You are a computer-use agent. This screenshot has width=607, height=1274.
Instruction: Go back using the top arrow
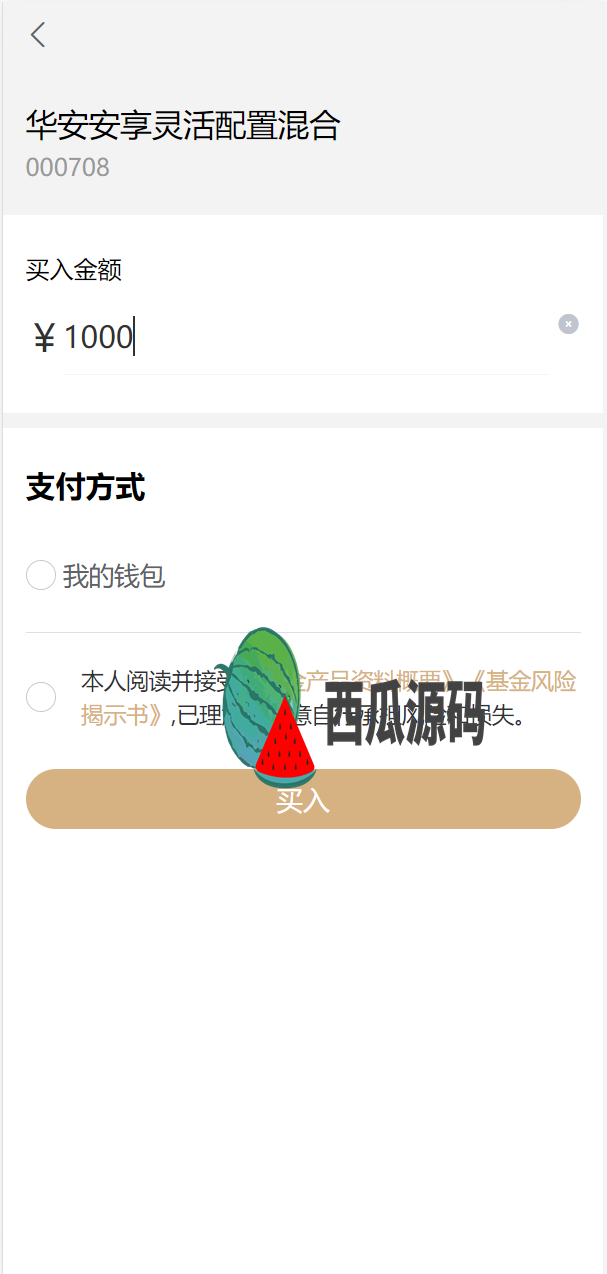(x=38, y=35)
